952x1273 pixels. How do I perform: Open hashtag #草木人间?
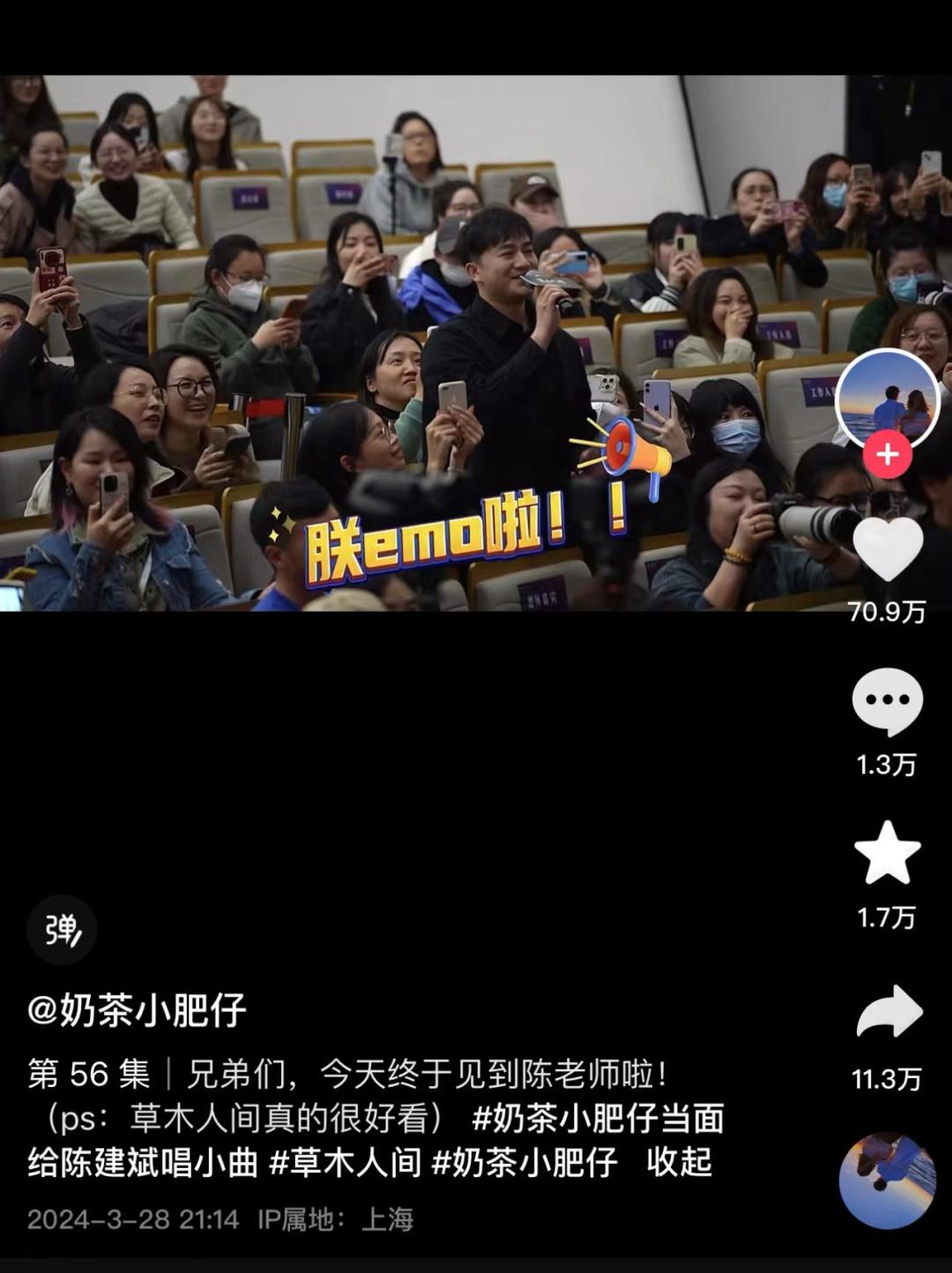coord(345,1163)
